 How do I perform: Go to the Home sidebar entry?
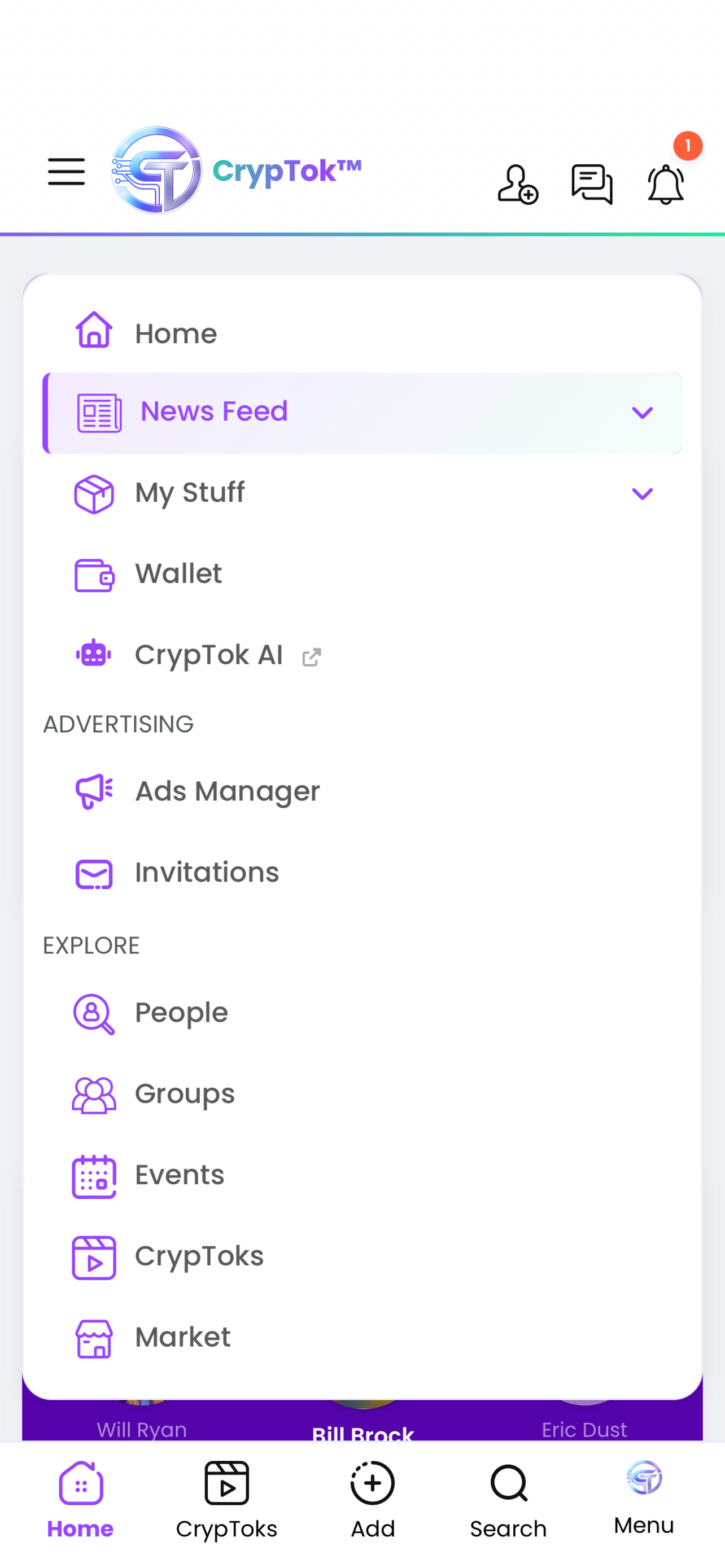click(x=175, y=332)
